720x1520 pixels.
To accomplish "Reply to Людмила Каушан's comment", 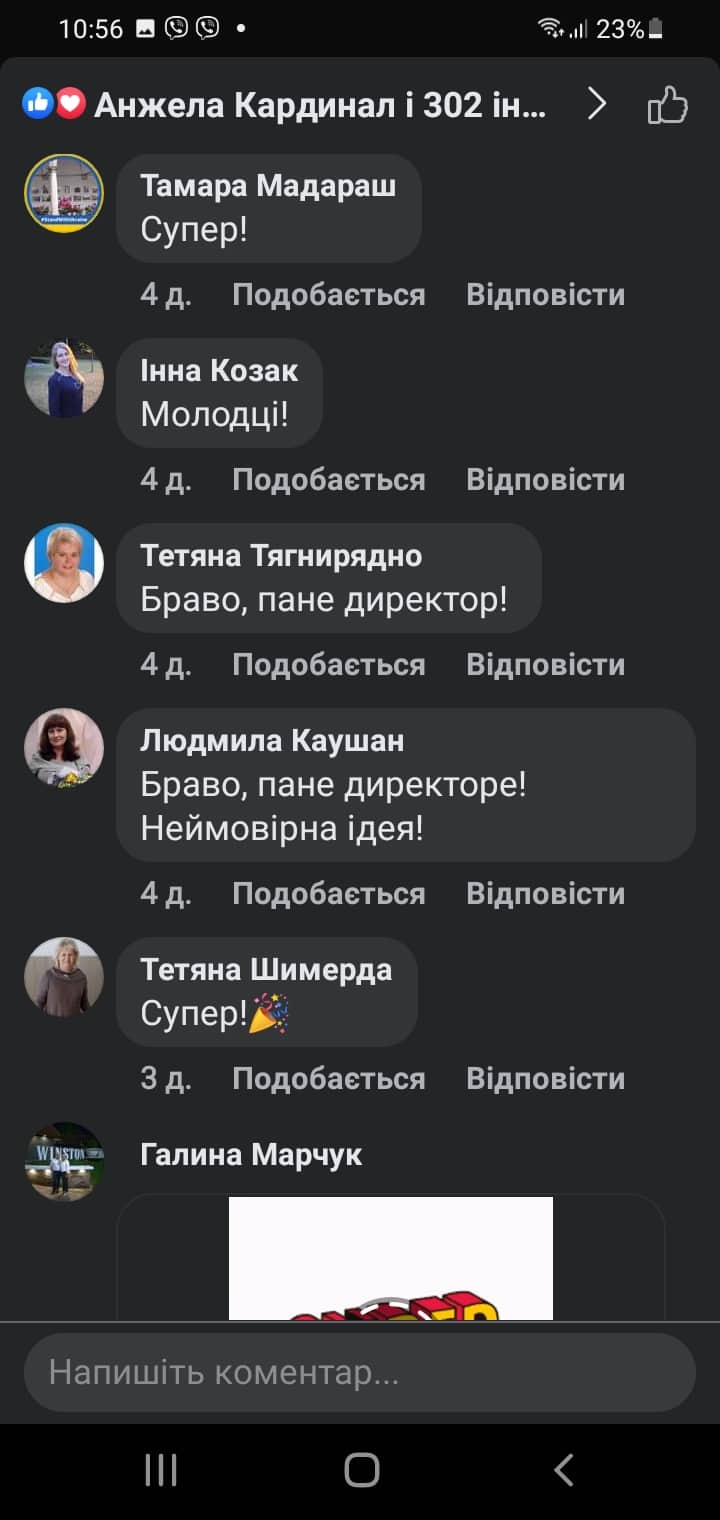I will (x=545, y=893).
